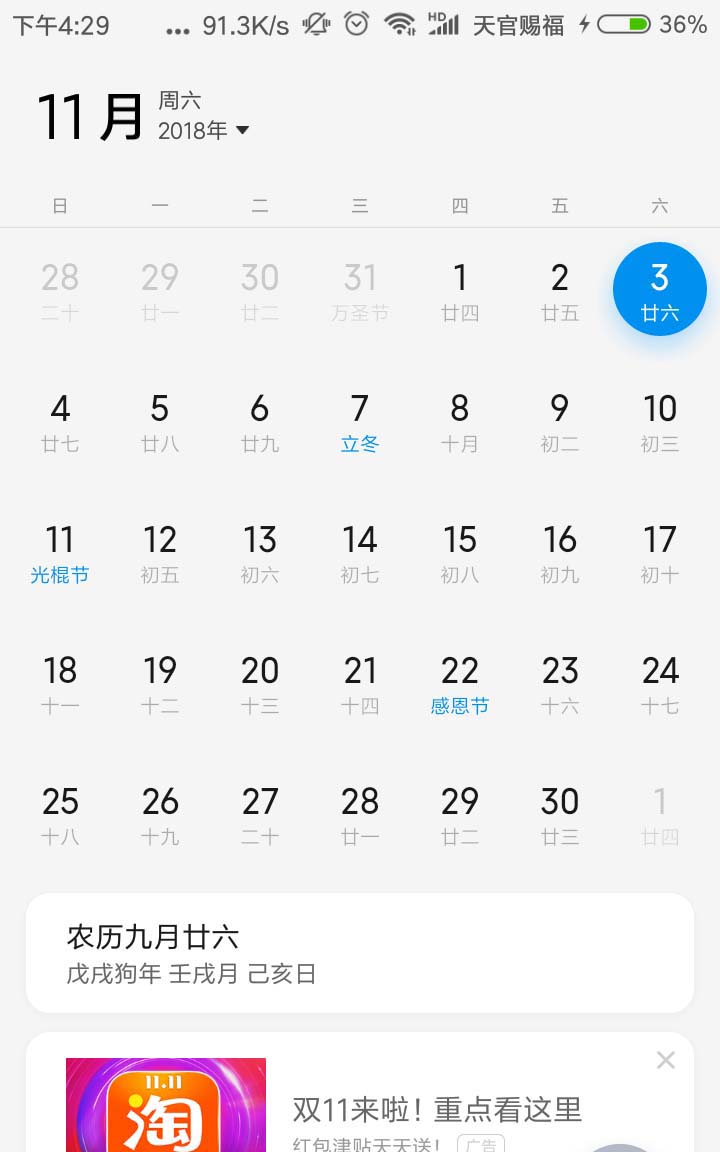Select November 20 on the calendar

coord(260,683)
